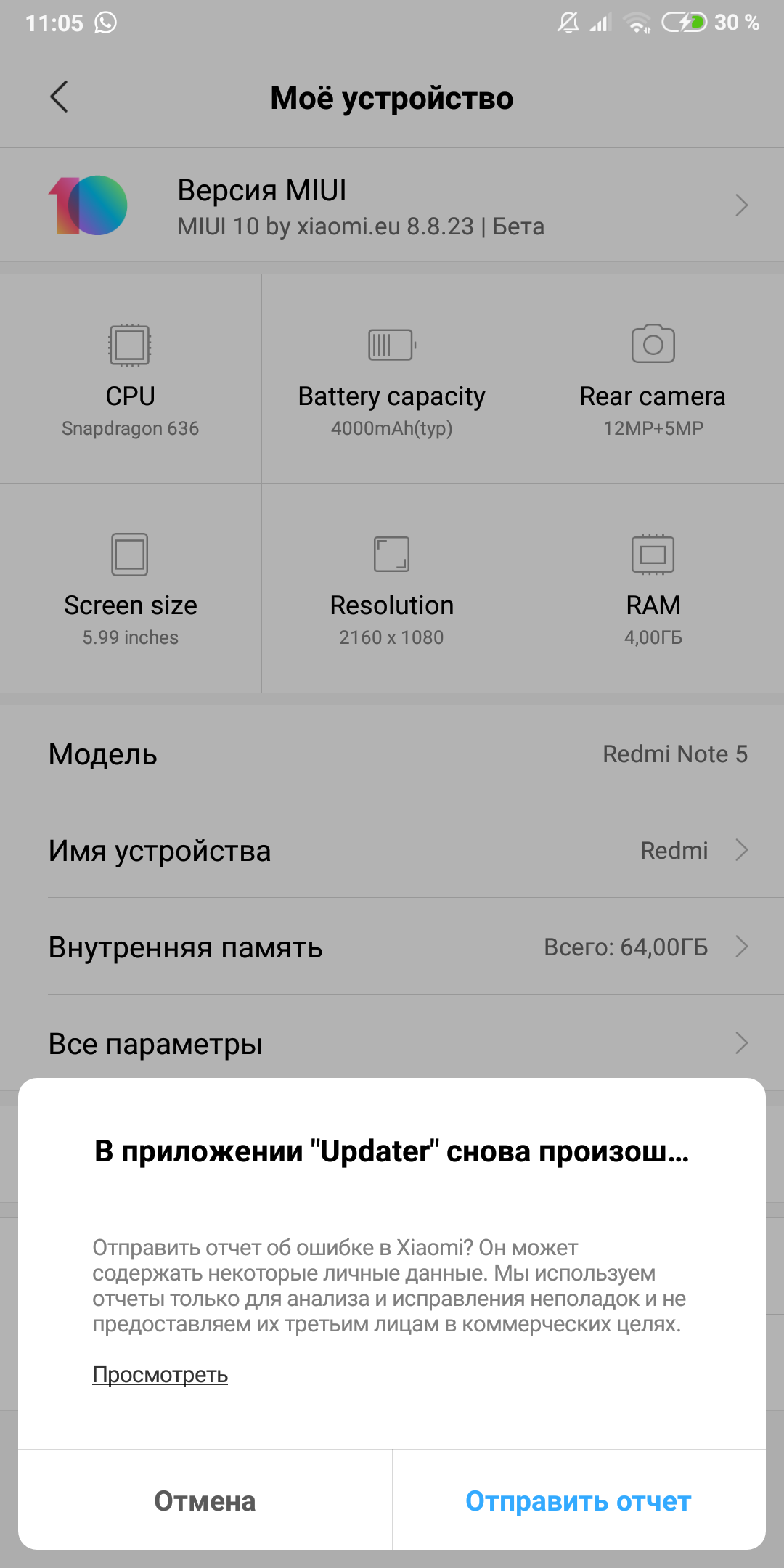
Task: Open the Имя устройства setting
Action: coord(392,850)
